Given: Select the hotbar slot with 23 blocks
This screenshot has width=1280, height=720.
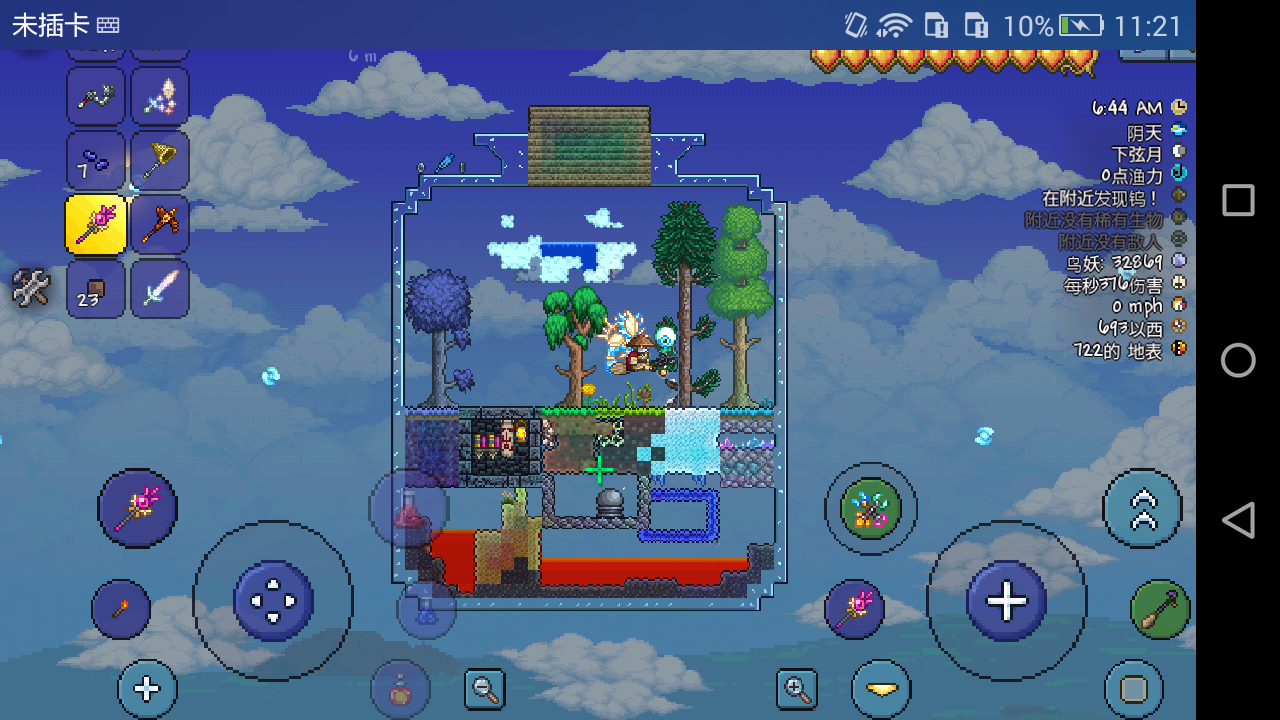Looking at the screenshot, I should [x=96, y=289].
